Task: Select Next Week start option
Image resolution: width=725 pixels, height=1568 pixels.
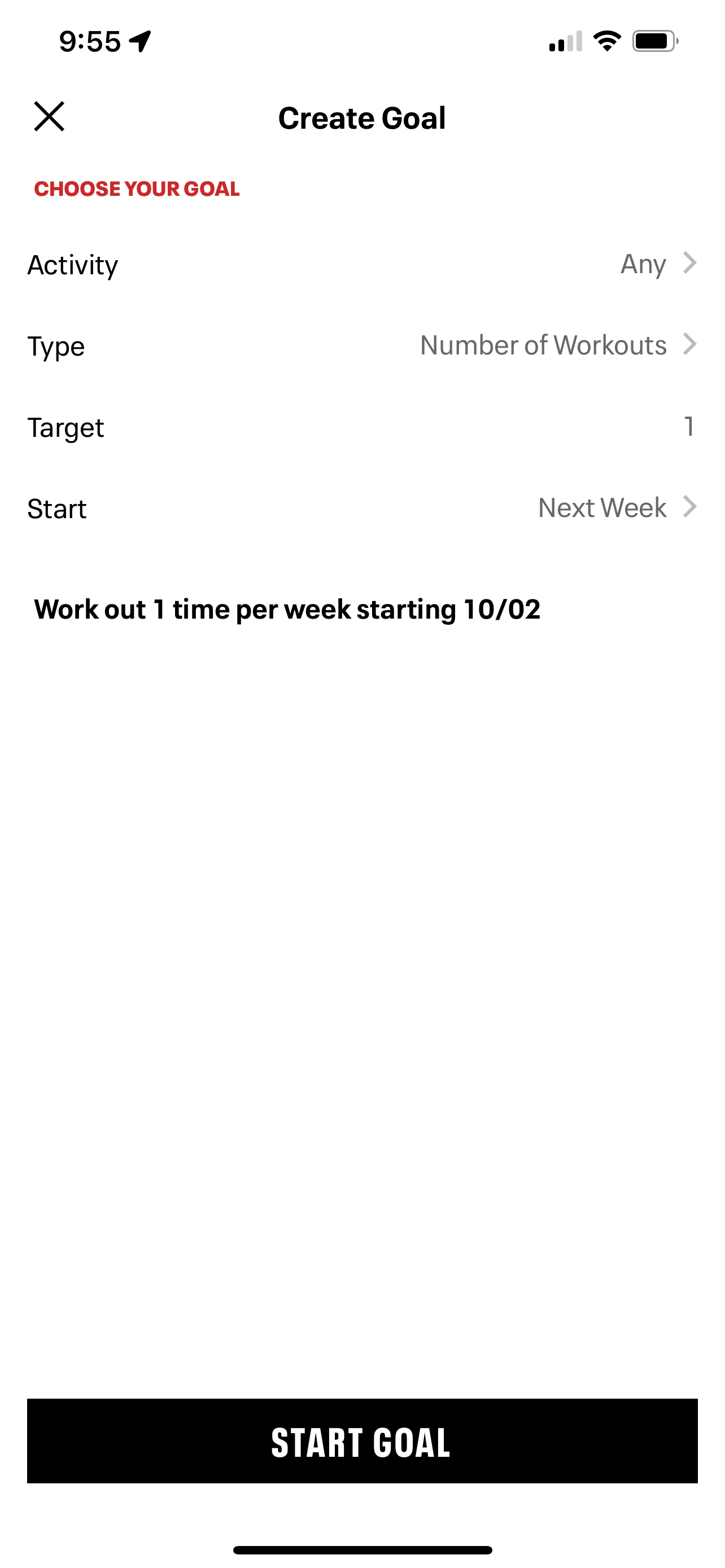Action: coord(602,507)
